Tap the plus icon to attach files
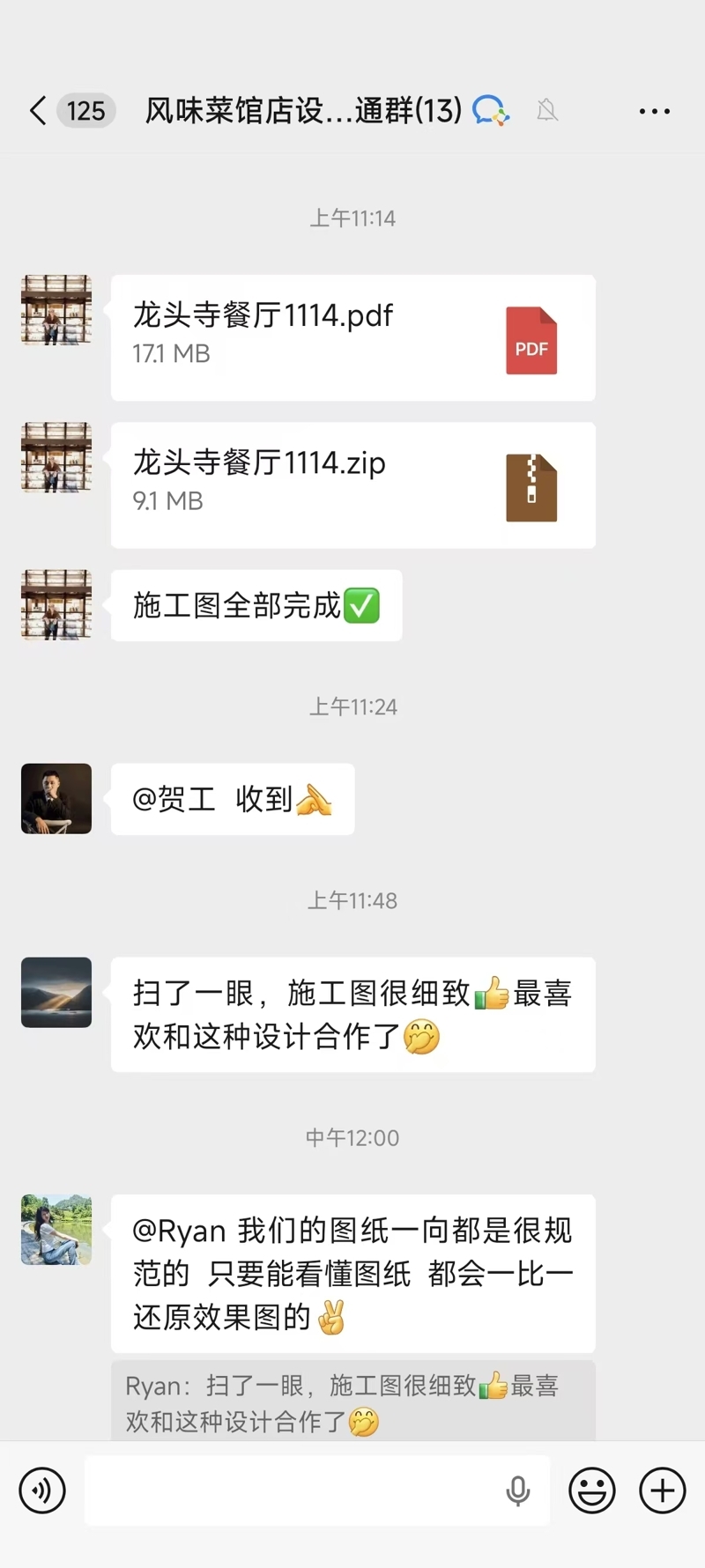This screenshot has width=705, height=1568. tap(662, 1490)
